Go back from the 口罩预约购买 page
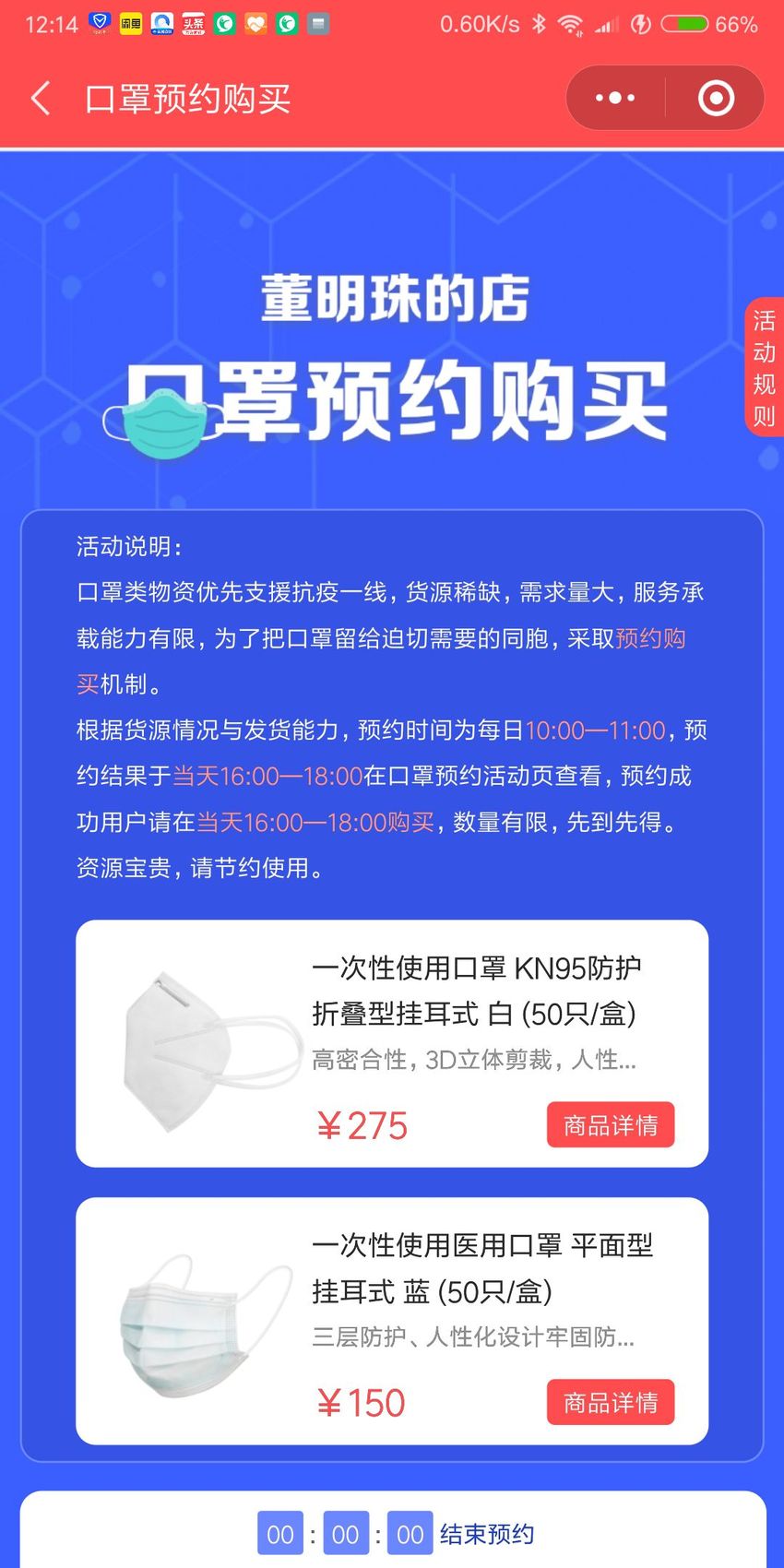 (x=41, y=98)
